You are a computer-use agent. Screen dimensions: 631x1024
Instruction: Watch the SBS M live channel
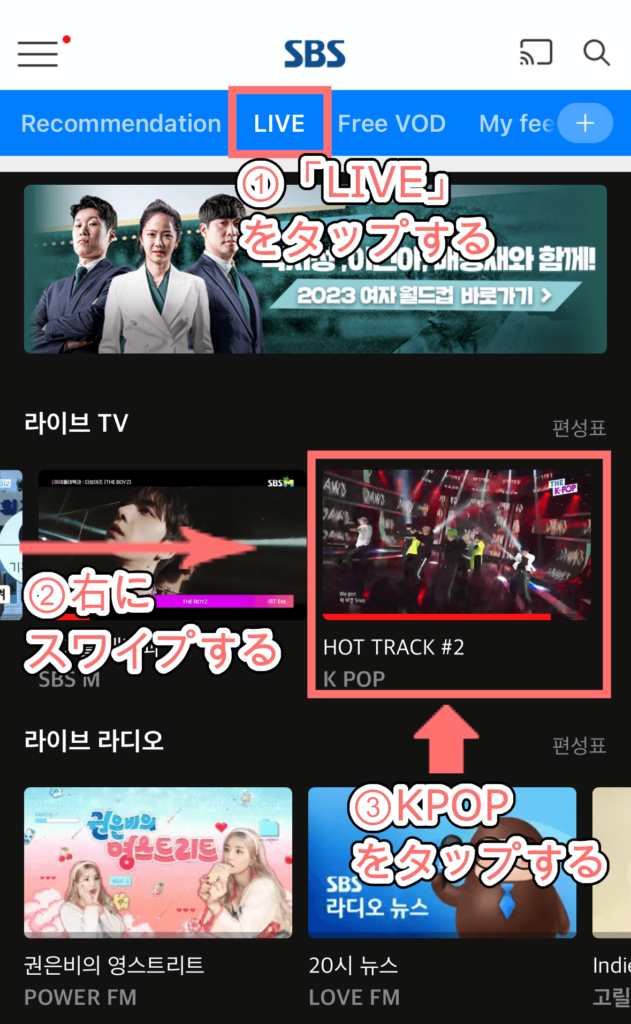tap(172, 543)
